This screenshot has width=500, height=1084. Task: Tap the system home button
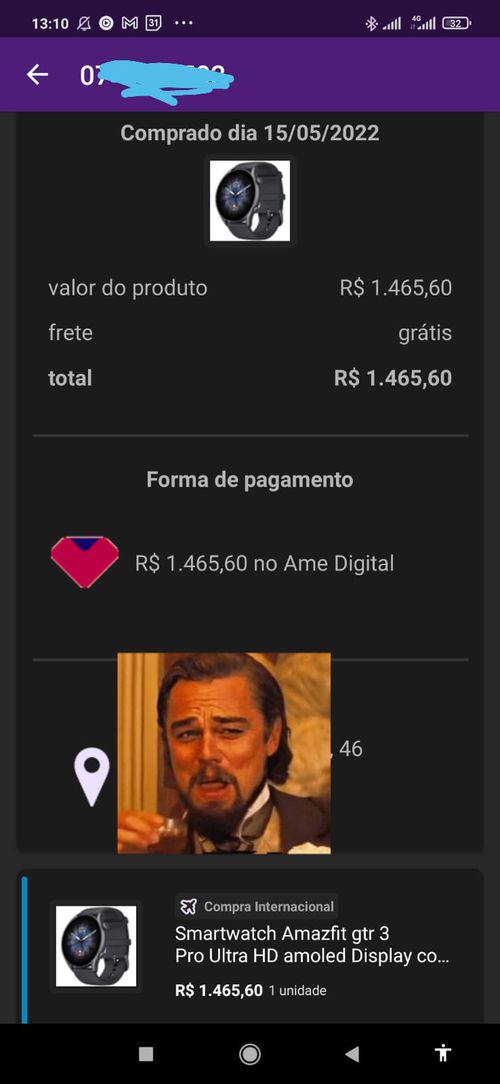250,1054
